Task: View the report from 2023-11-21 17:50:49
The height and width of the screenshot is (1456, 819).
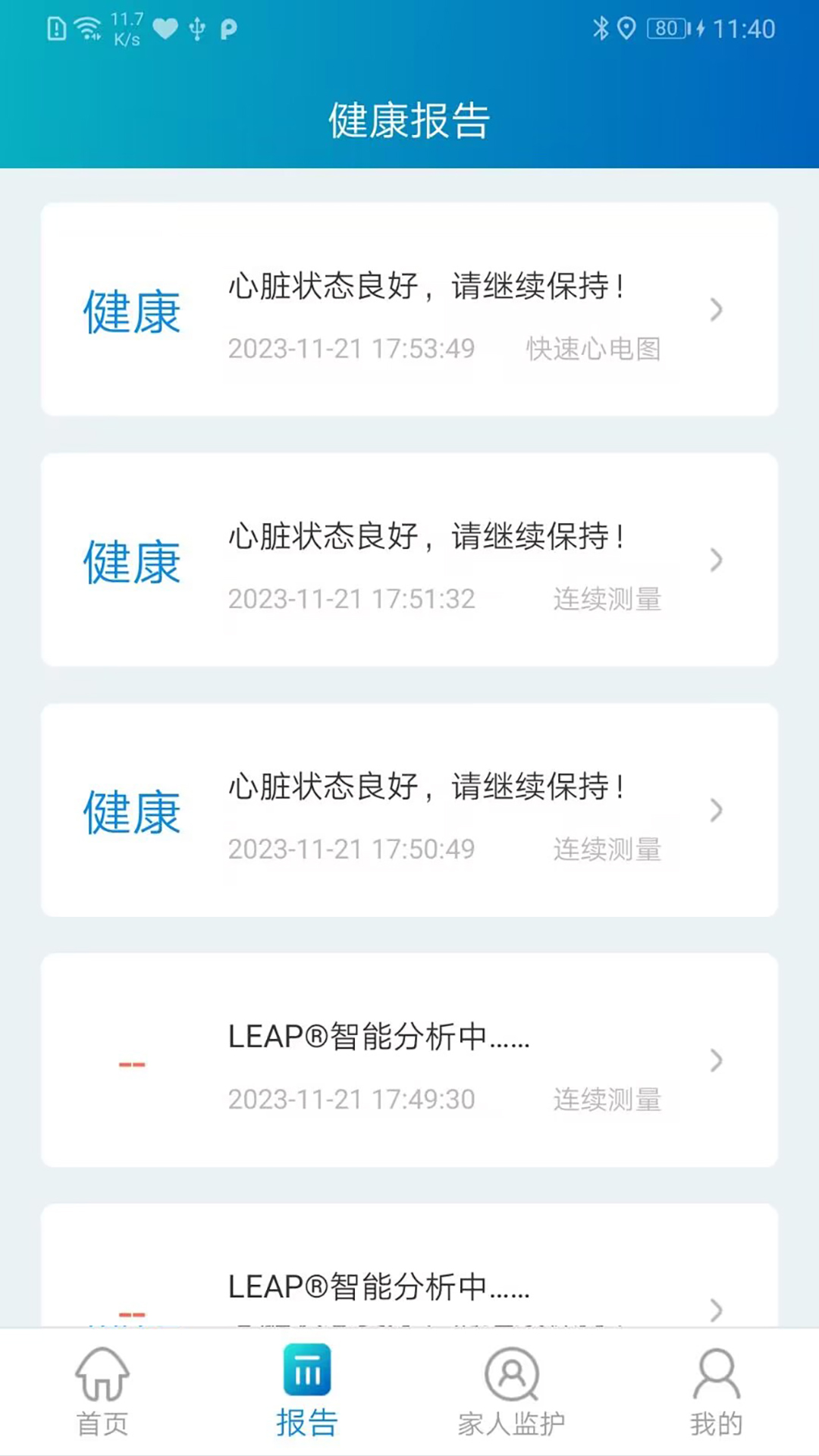Action: (x=409, y=810)
